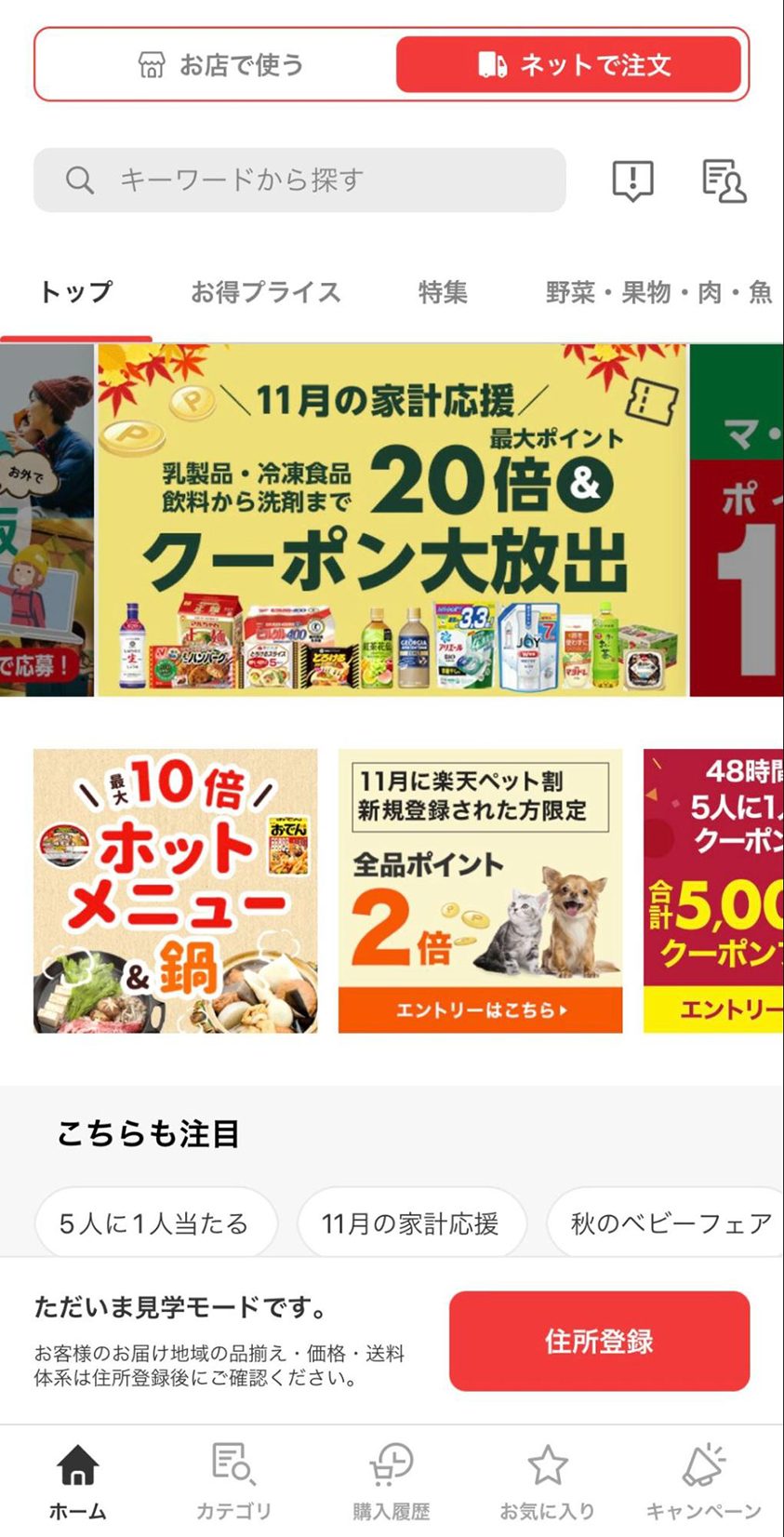Open the notices speech-bubble icon
Viewport: 784px width, 1537px height.
632,180
